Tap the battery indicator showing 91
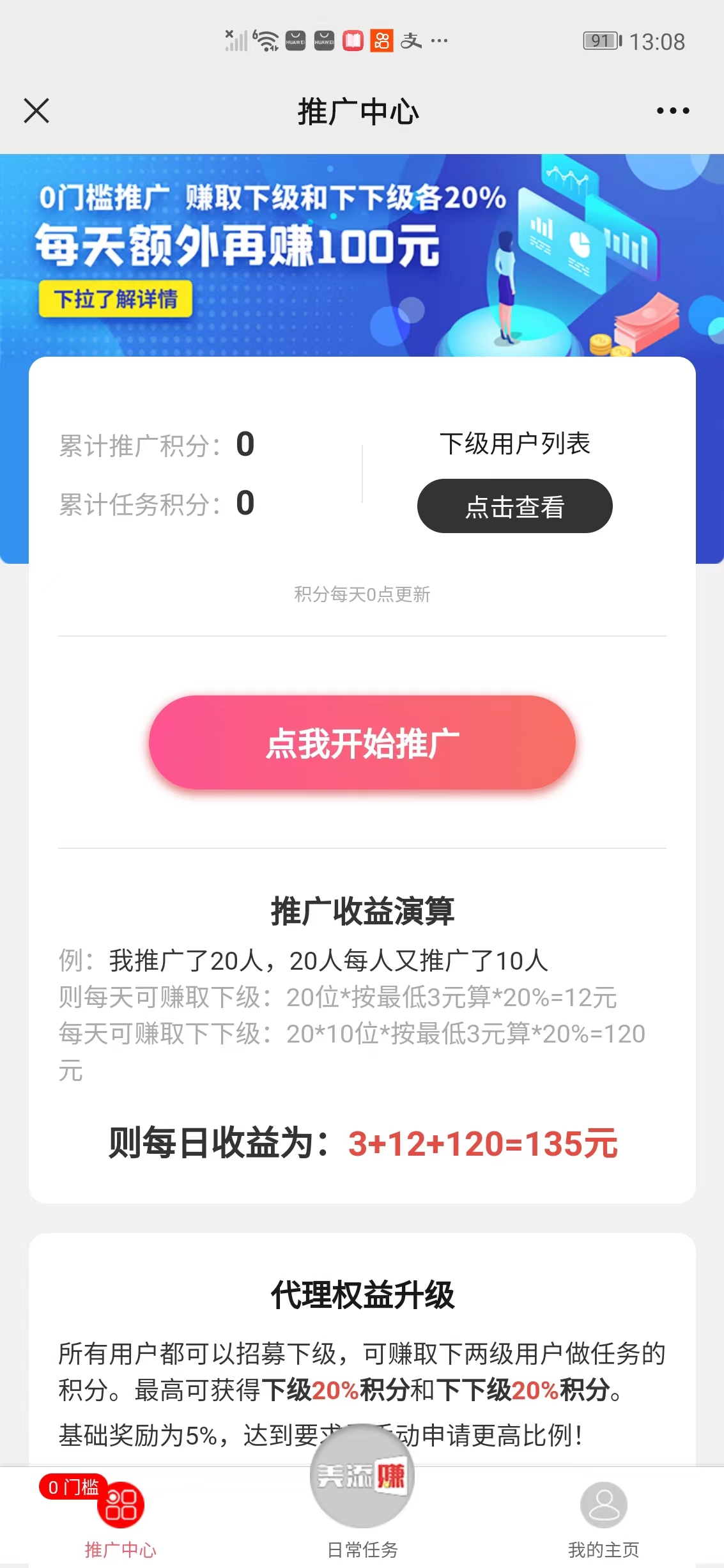 coord(601,40)
